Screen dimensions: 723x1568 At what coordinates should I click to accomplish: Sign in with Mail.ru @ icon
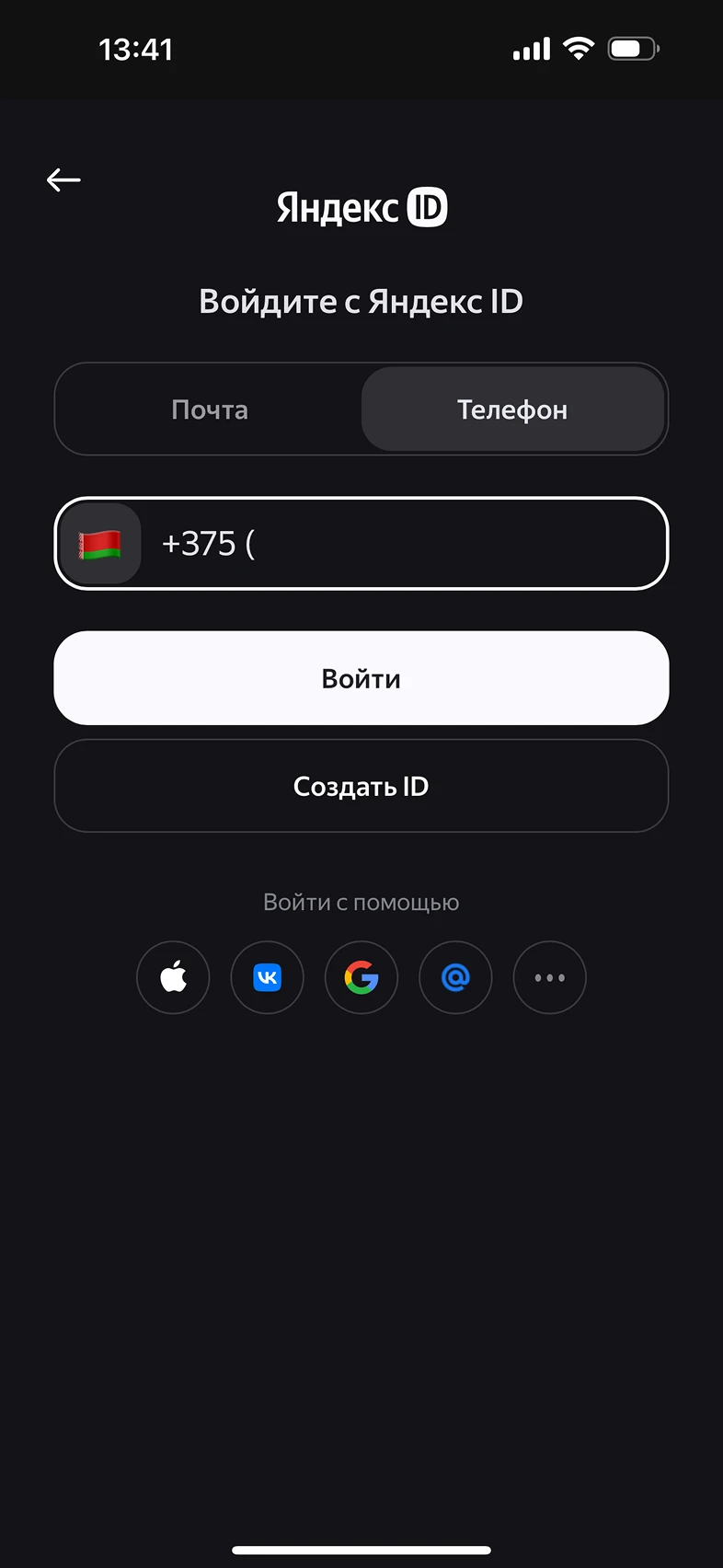click(x=455, y=977)
